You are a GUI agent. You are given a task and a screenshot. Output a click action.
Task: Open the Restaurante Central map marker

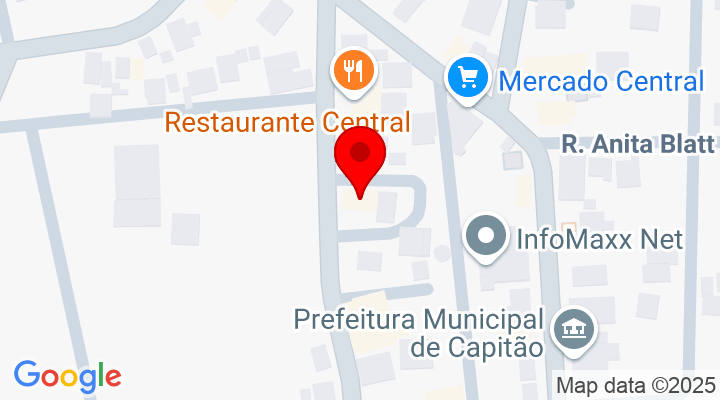pyautogui.click(x=352, y=72)
